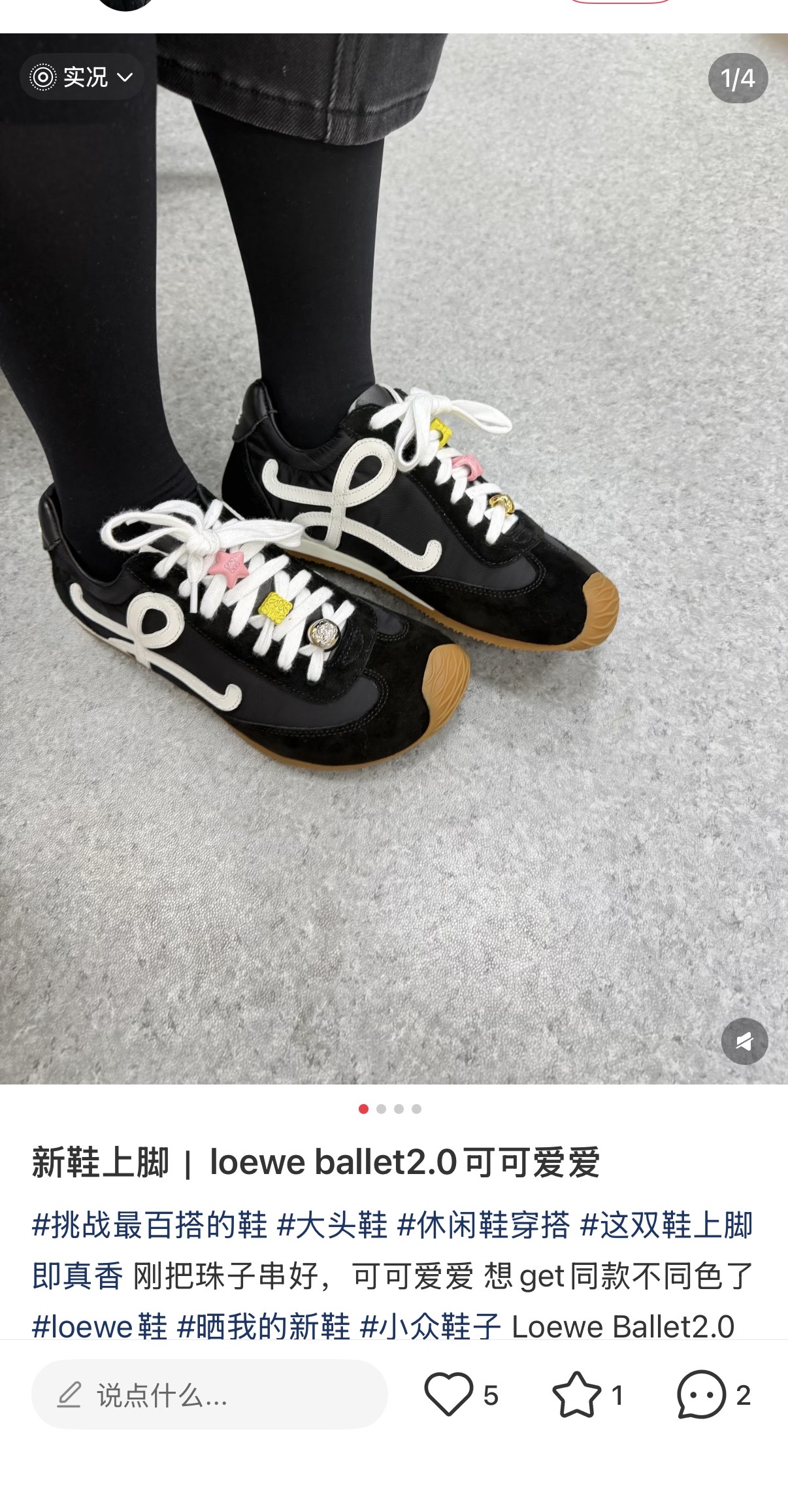Open hashtag #休闲鞋穿搭
Viewport: 788px width, 1512px height.
click(484, 1224)
